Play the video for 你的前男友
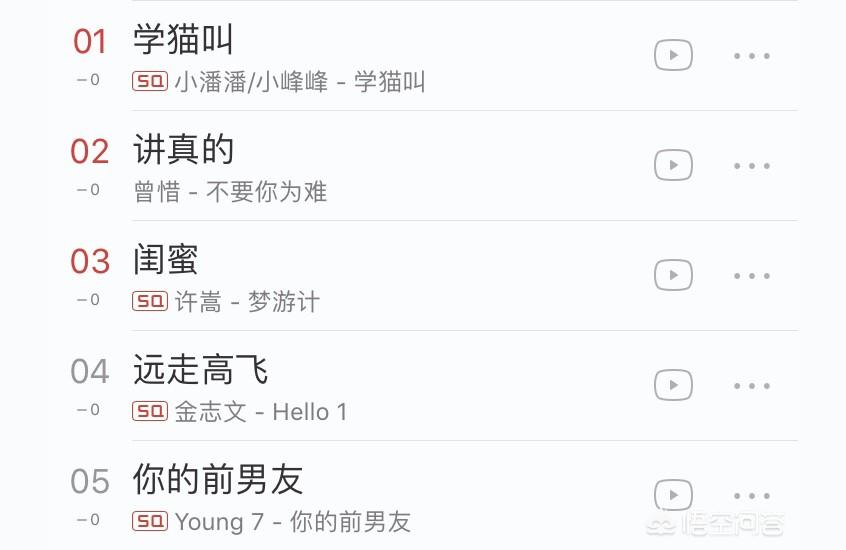 (673, 495)
